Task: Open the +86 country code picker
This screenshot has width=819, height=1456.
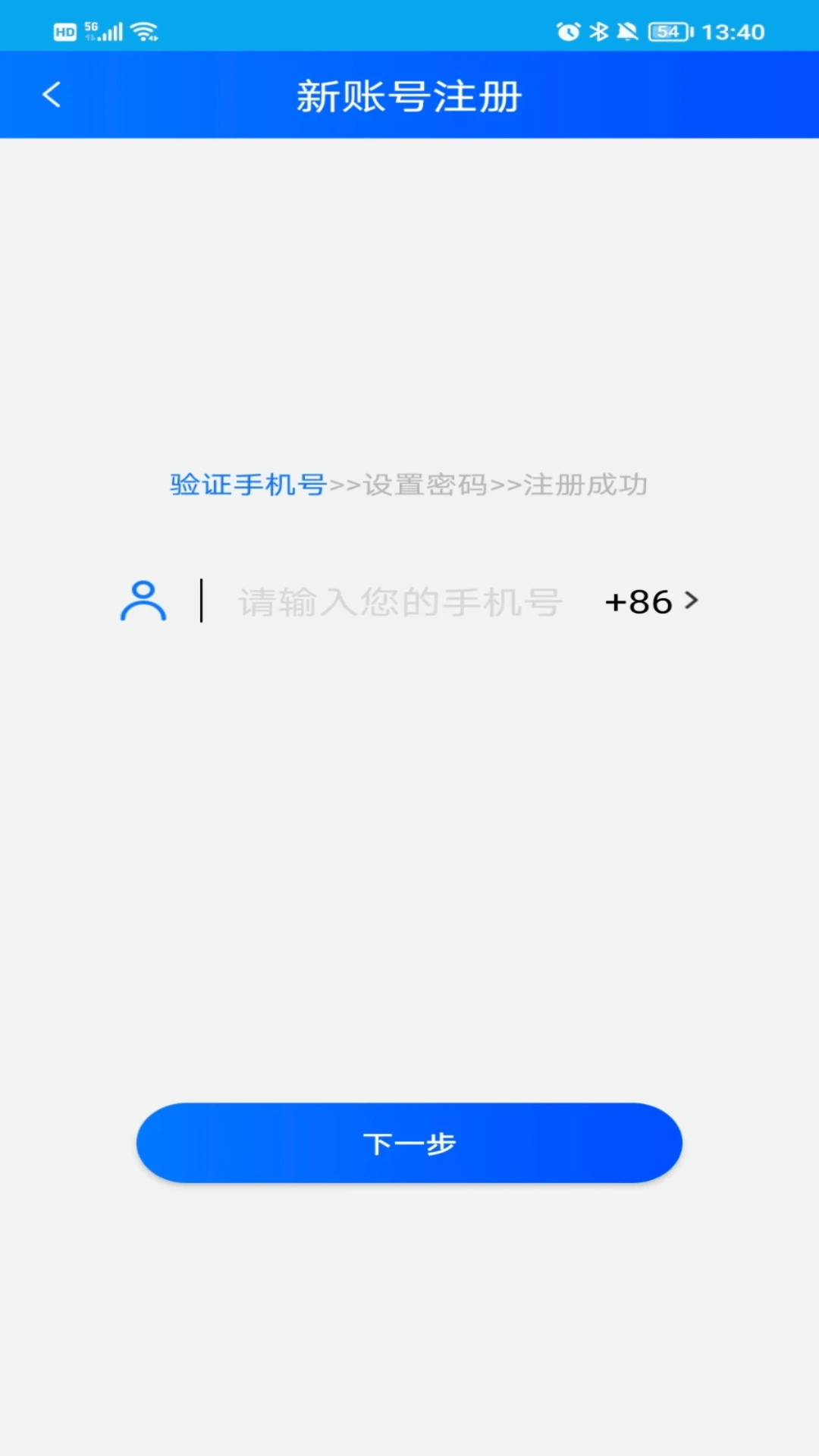Action: click(x=651, y=602)
